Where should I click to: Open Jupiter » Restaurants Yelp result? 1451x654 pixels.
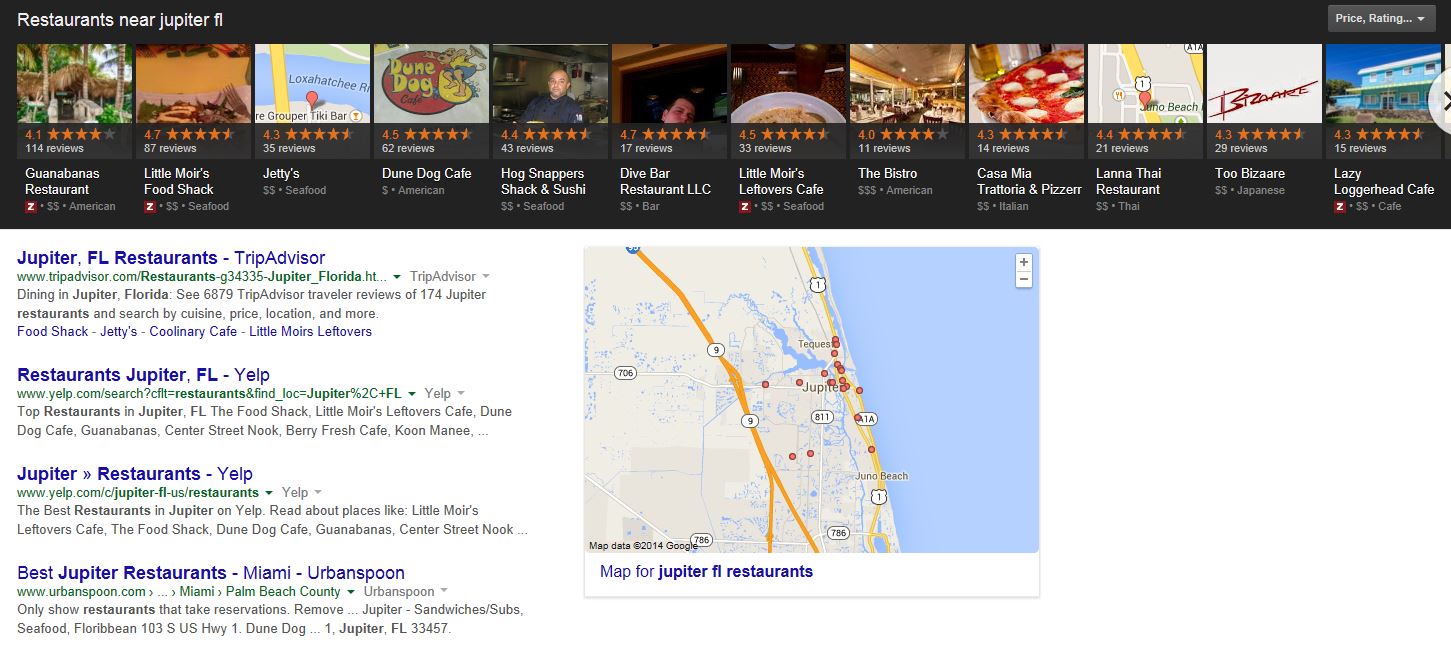coord(135,474)
